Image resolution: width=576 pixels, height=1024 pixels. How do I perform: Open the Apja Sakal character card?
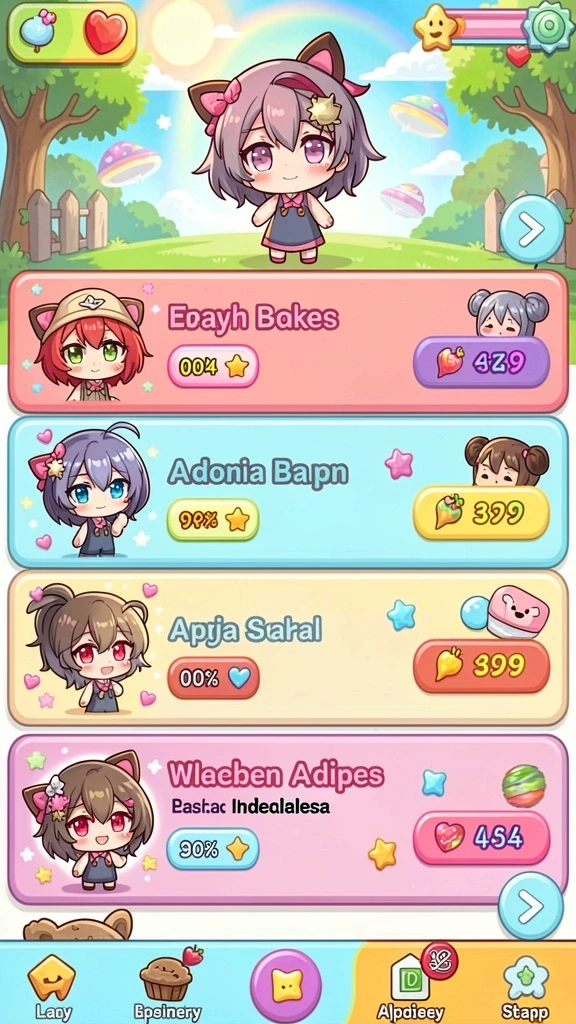pos(288,647)
